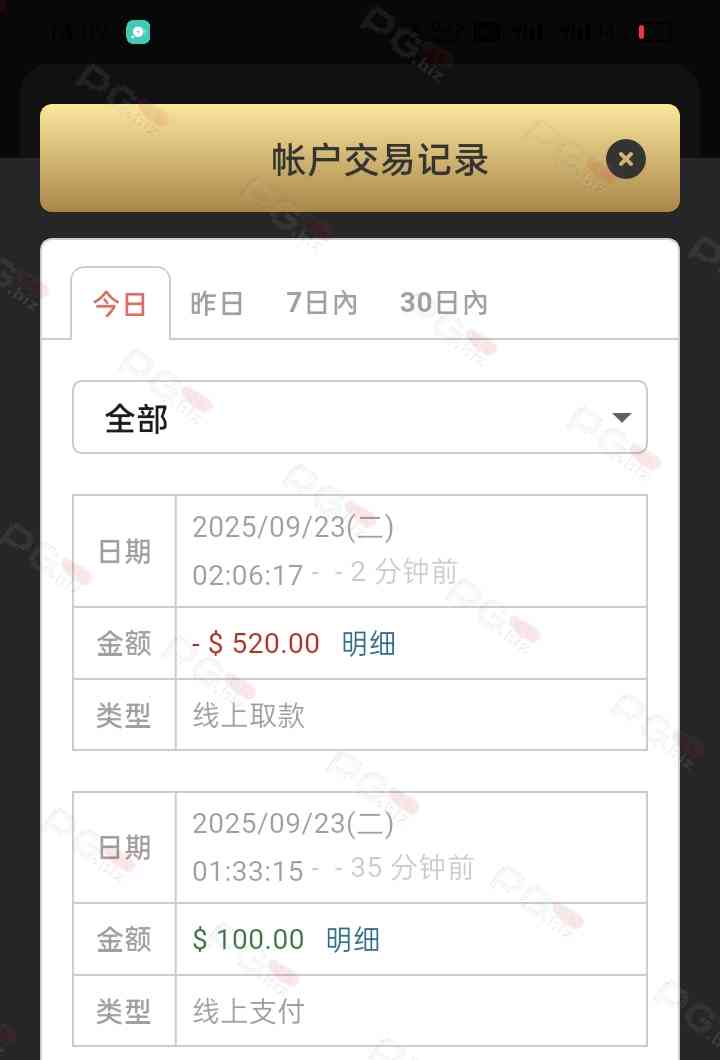
Task: Show records for 7日内
Action: click(321, 303)
